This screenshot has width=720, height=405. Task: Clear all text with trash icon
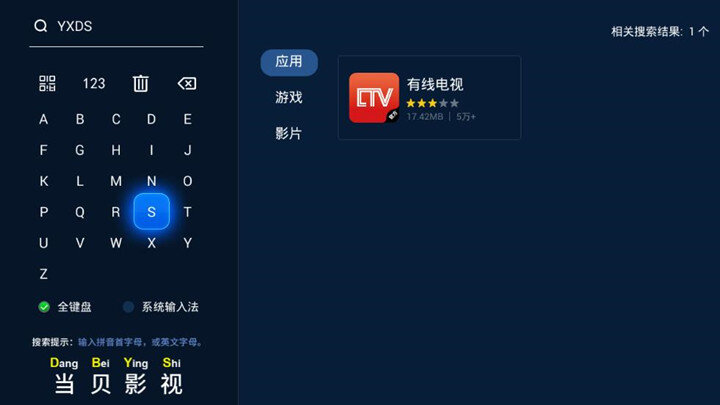coord(141,83)
